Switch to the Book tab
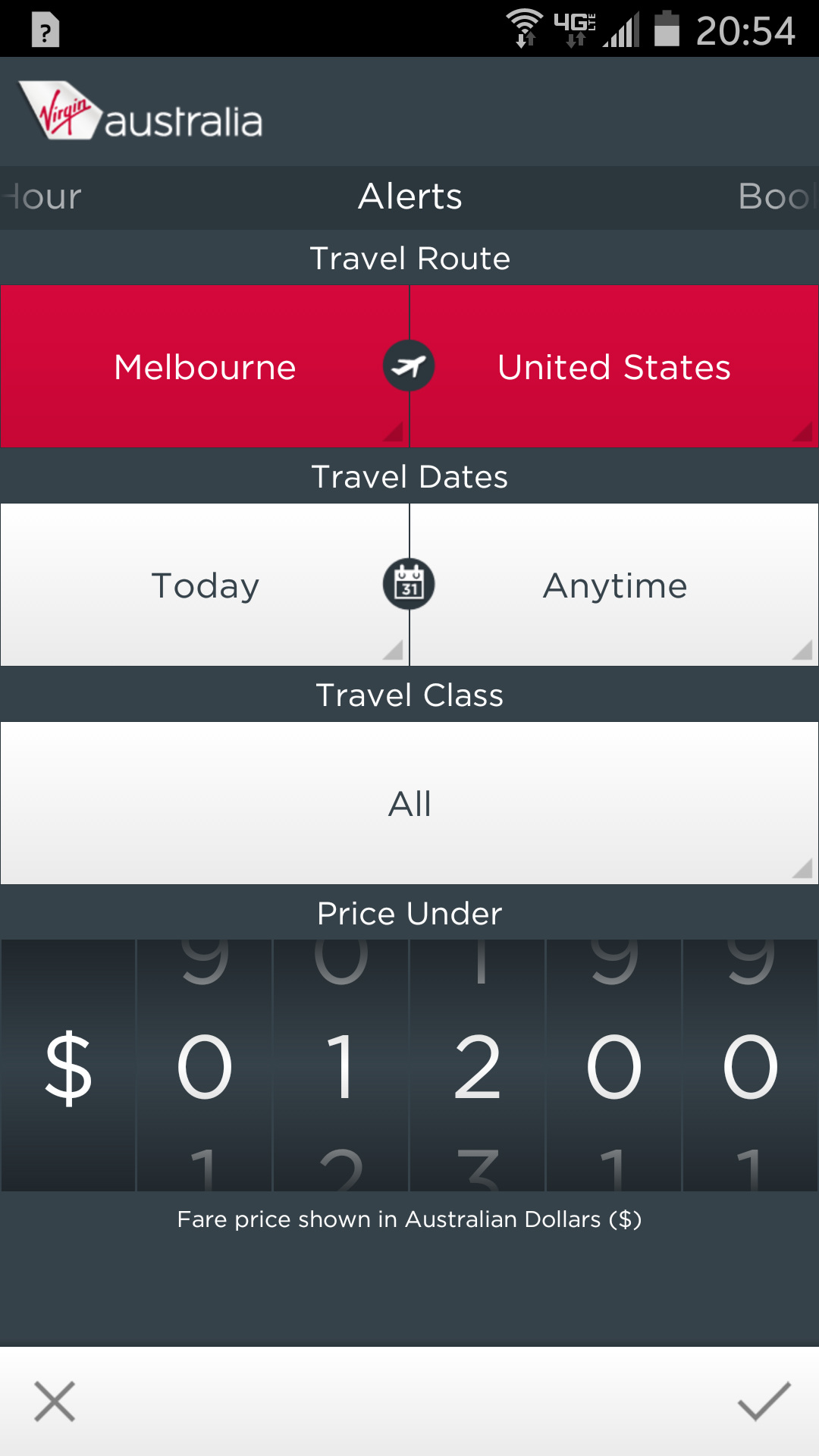Screen dimensions: 819x1456 click(x=777, y=197)
